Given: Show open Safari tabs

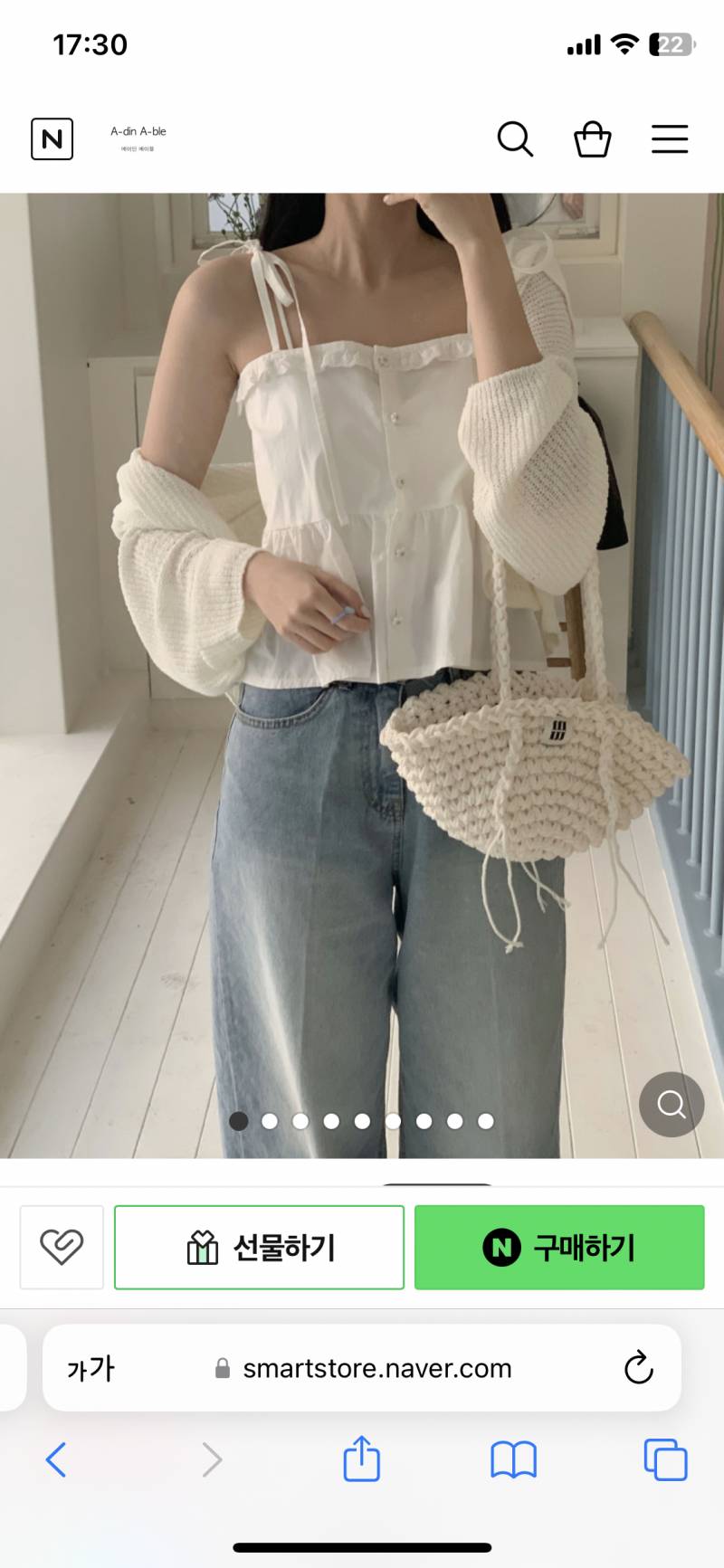Looking at the screenshot, I should point(665,1459).
